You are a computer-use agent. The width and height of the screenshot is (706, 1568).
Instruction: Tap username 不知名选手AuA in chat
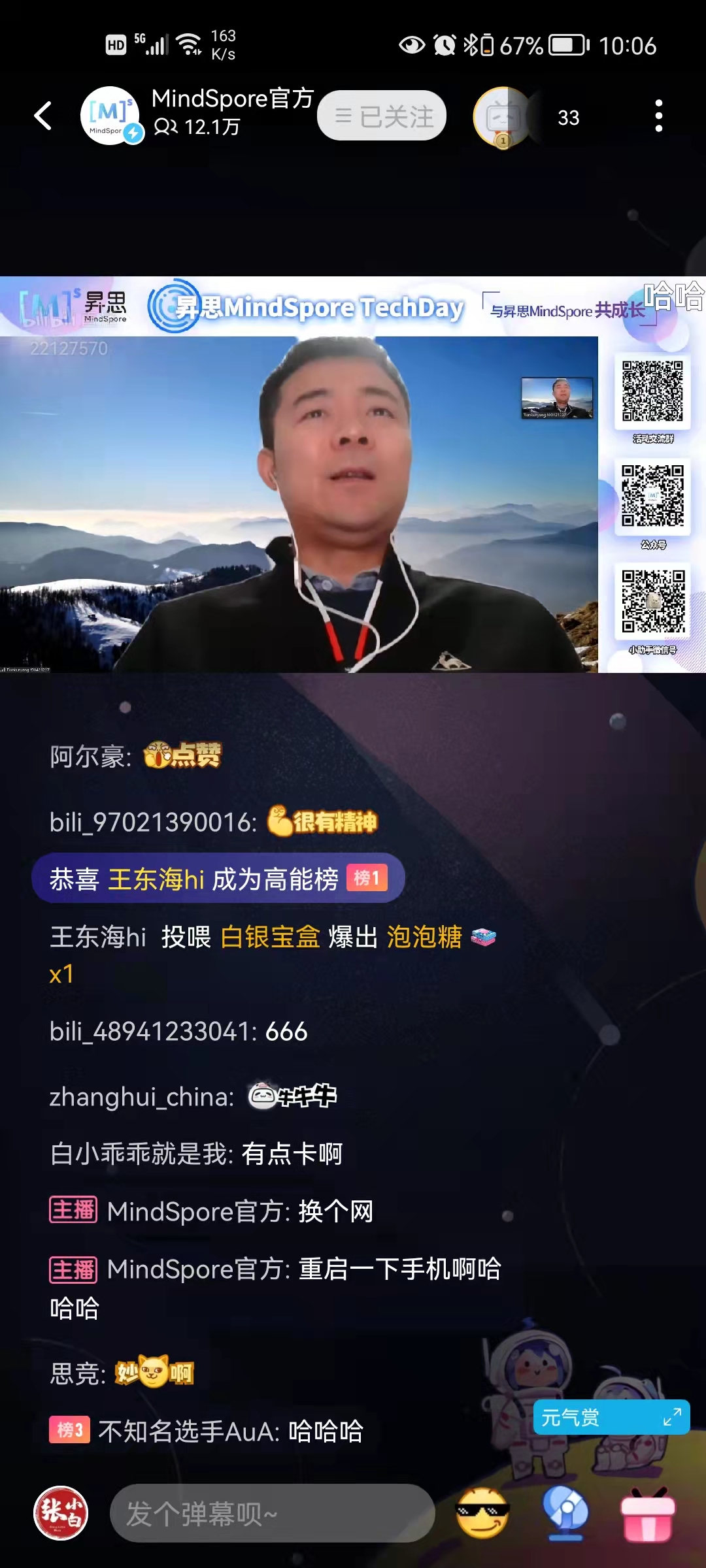click(x=188, y=1431)
